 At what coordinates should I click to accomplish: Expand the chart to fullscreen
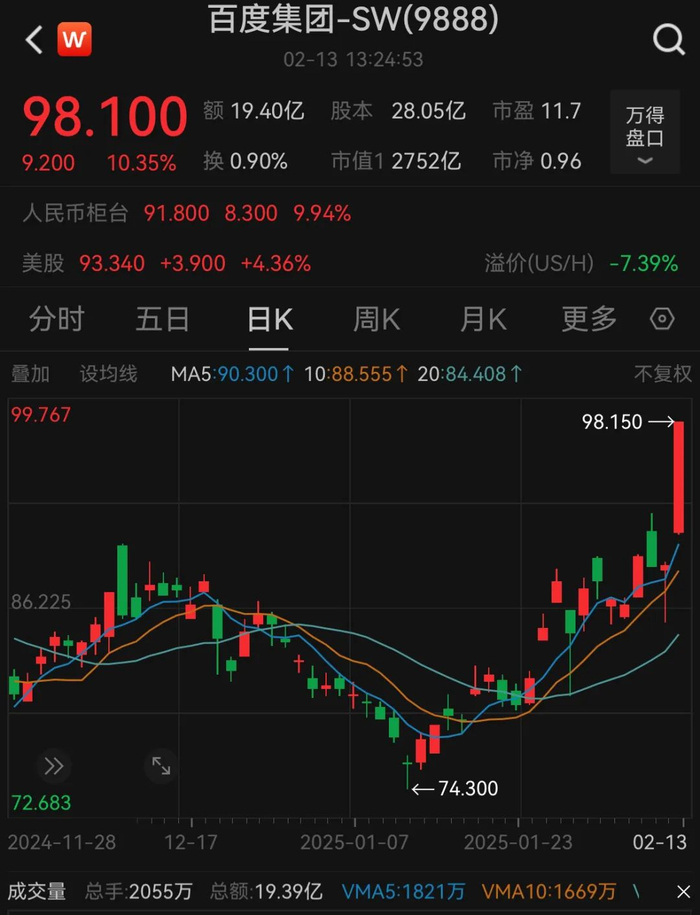click(x=161, y=766)
